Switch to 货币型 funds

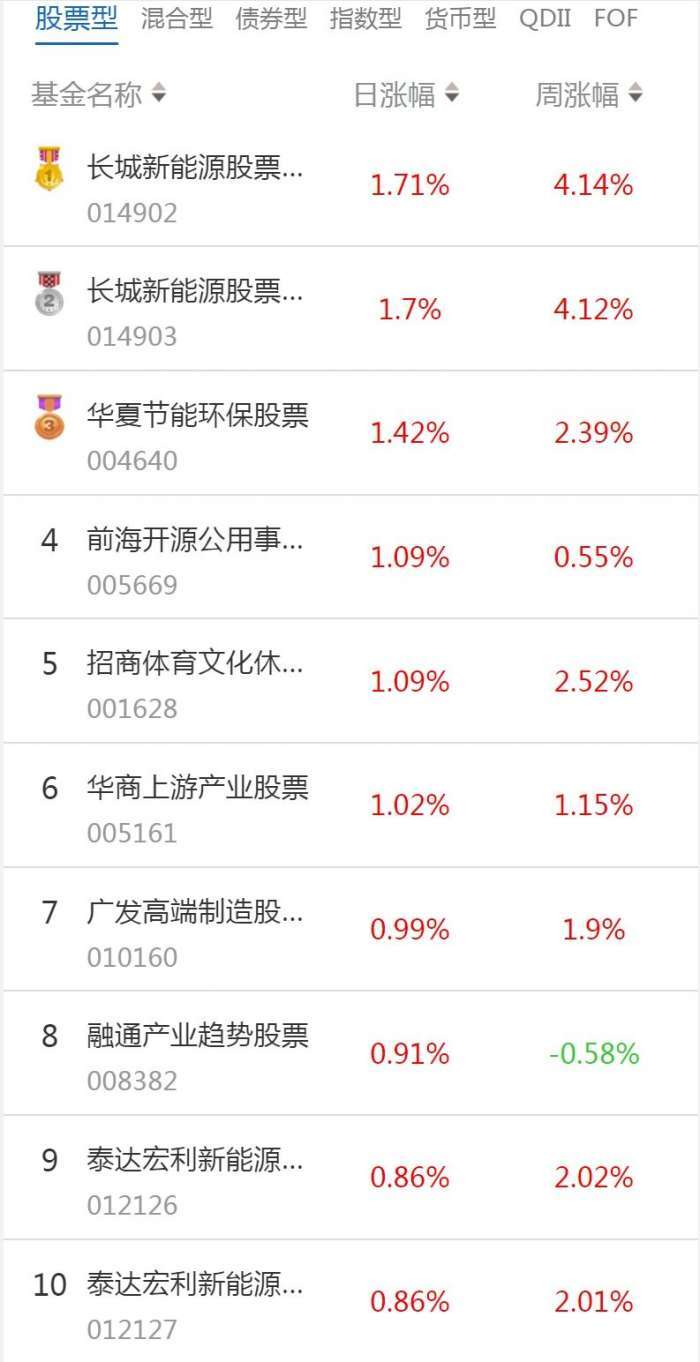tap(460, 18)
